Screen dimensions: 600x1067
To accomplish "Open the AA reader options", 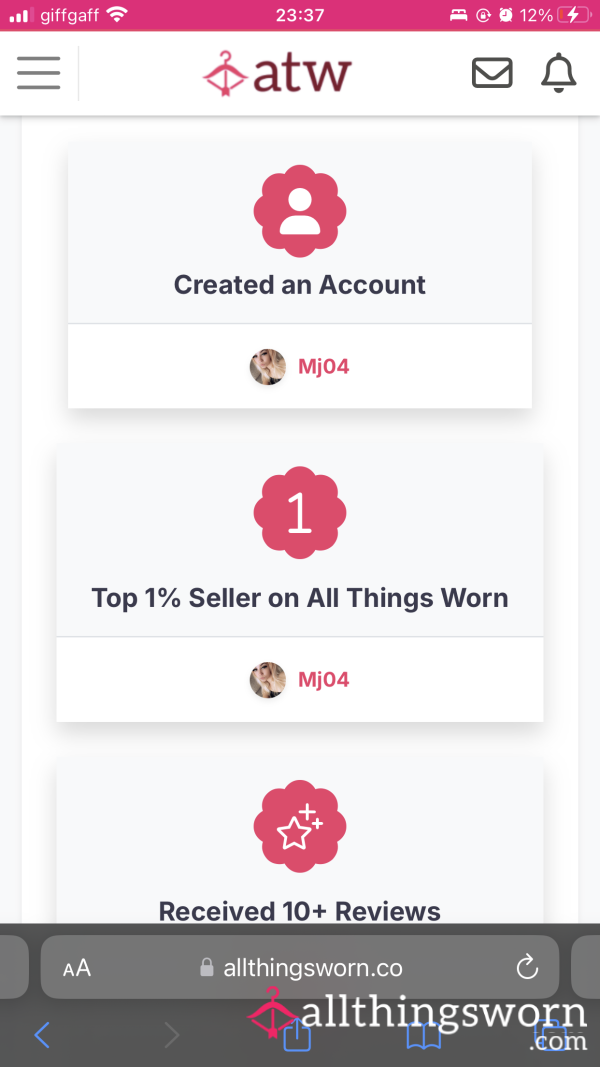I will 77,968.
